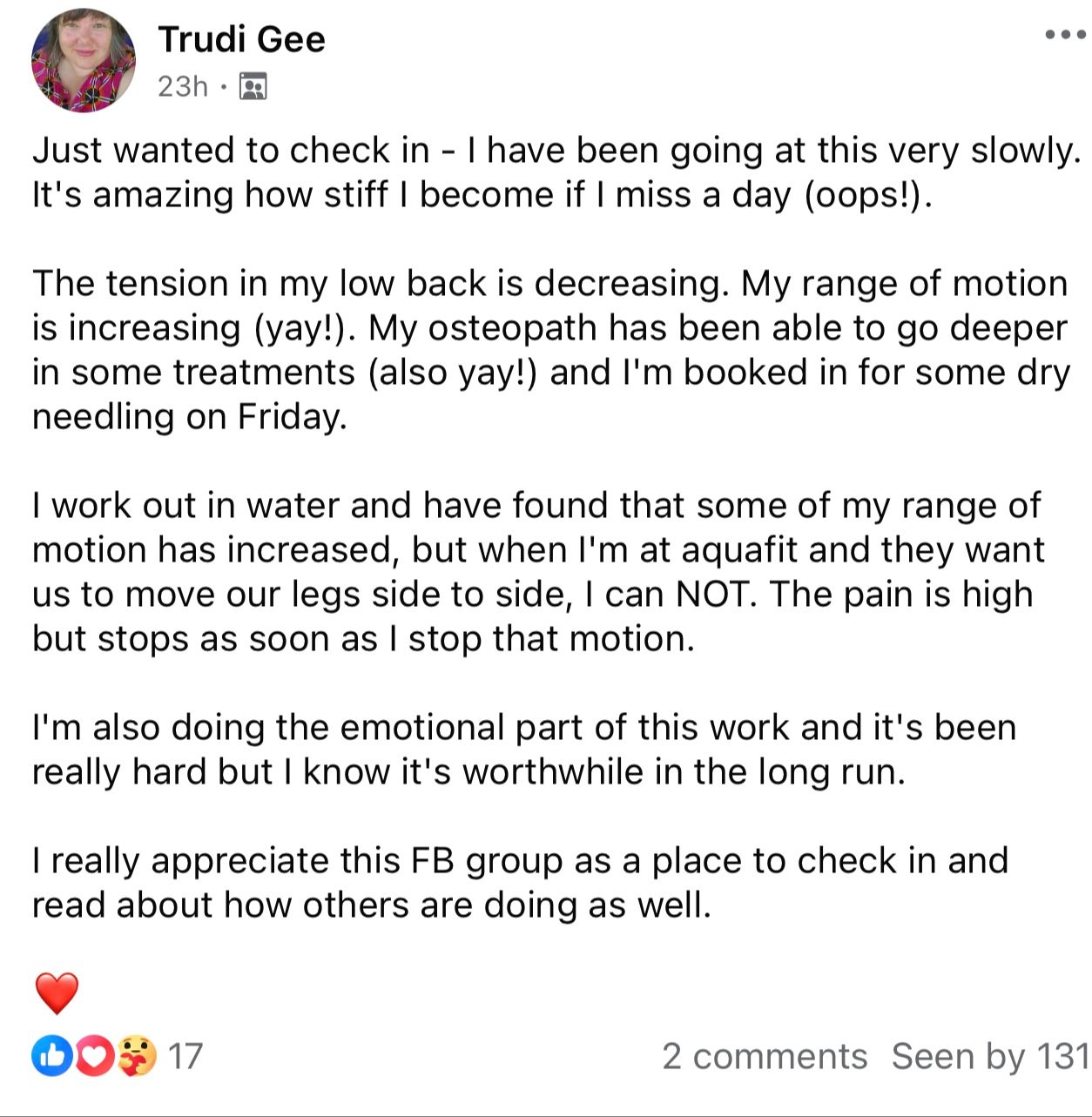View the 17 reactions on this post
The height and width of the screenshot is (1117, 1092).
(118, 1056)
